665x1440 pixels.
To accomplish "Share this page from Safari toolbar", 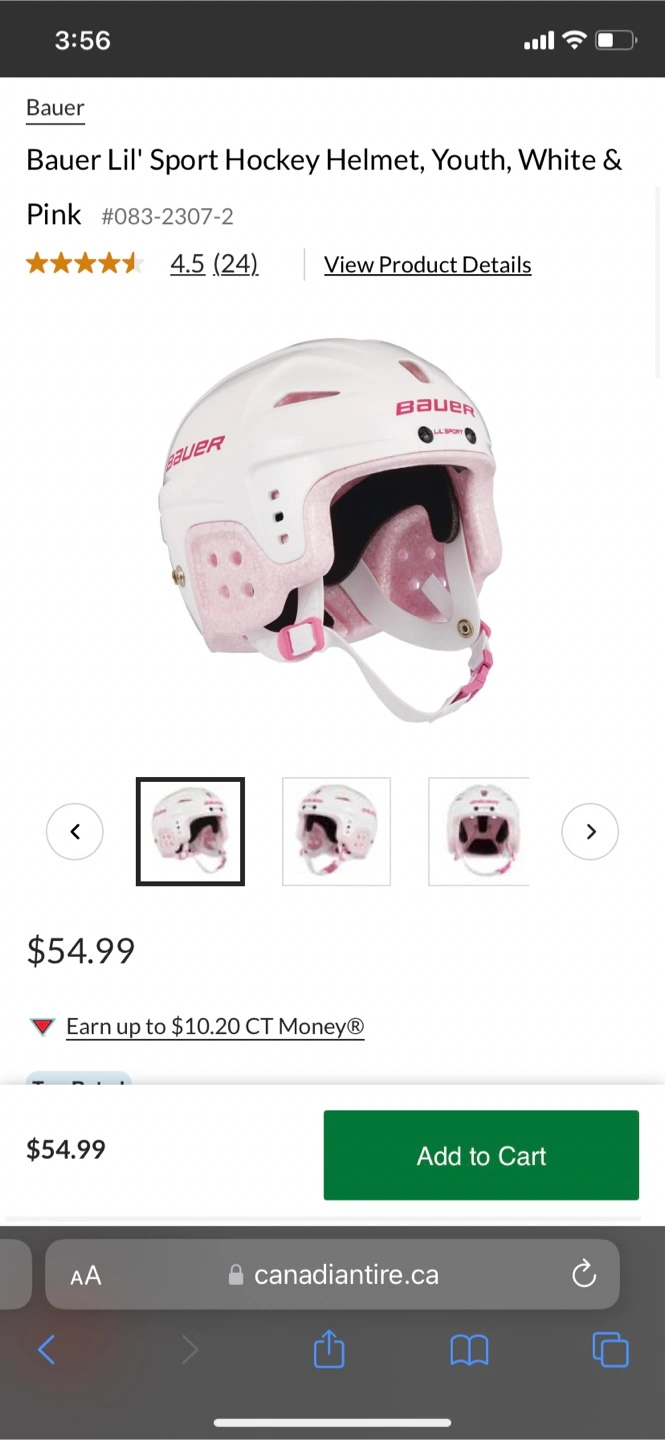I will [329, 1350].
